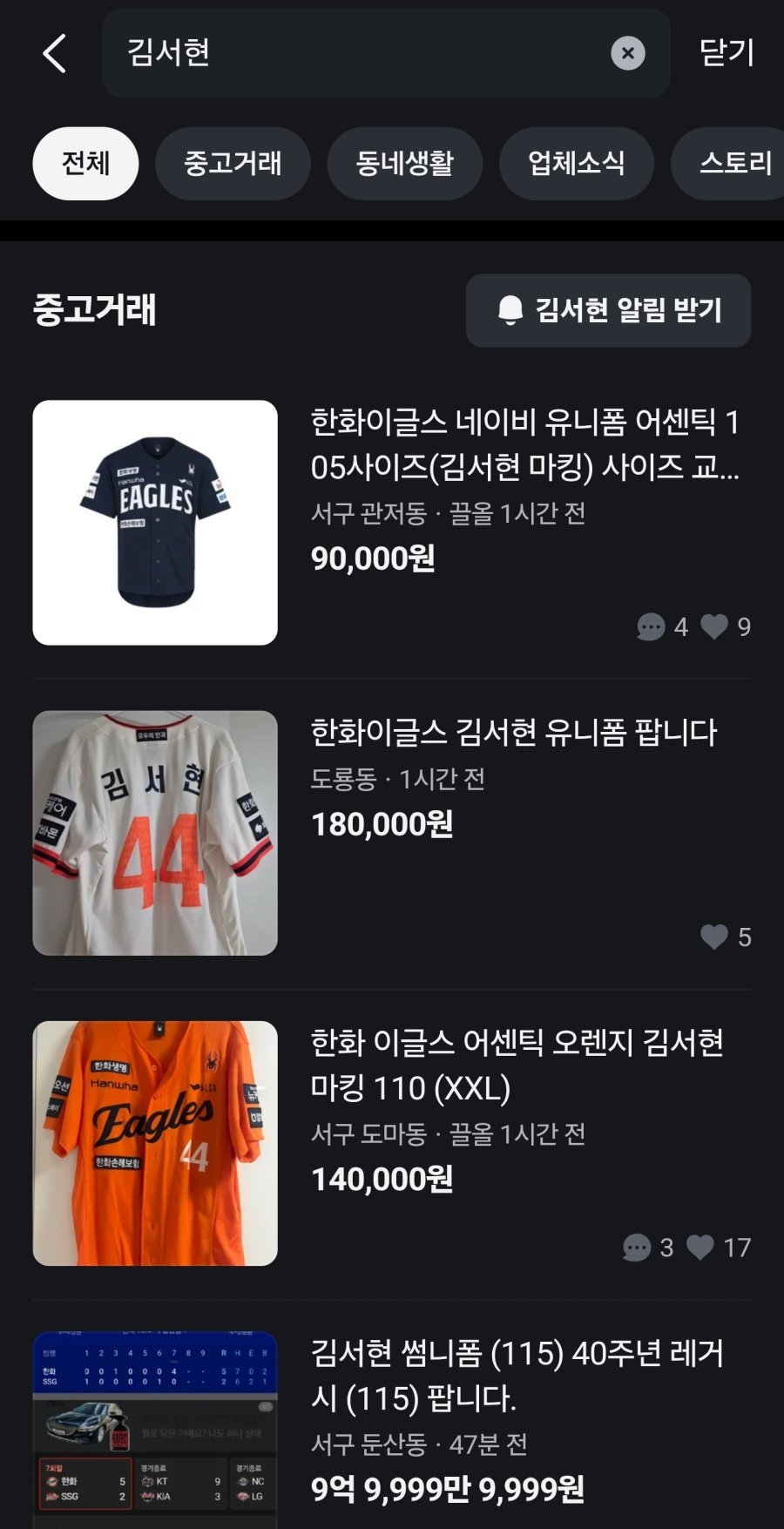Clear the search text
This screenshot has width=784, height=1529.
point(627,53)
